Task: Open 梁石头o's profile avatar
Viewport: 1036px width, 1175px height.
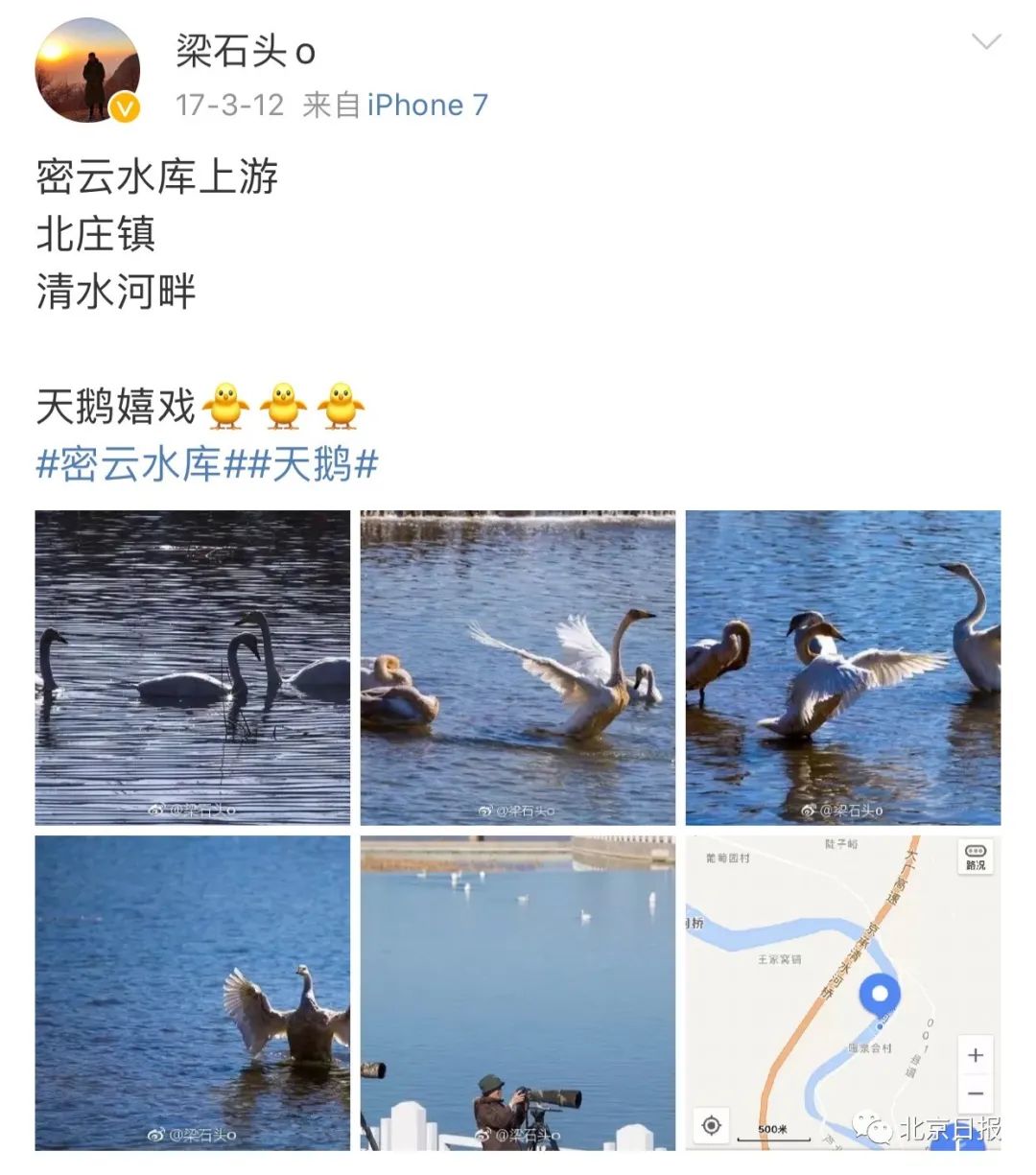Action: point(87,71)
